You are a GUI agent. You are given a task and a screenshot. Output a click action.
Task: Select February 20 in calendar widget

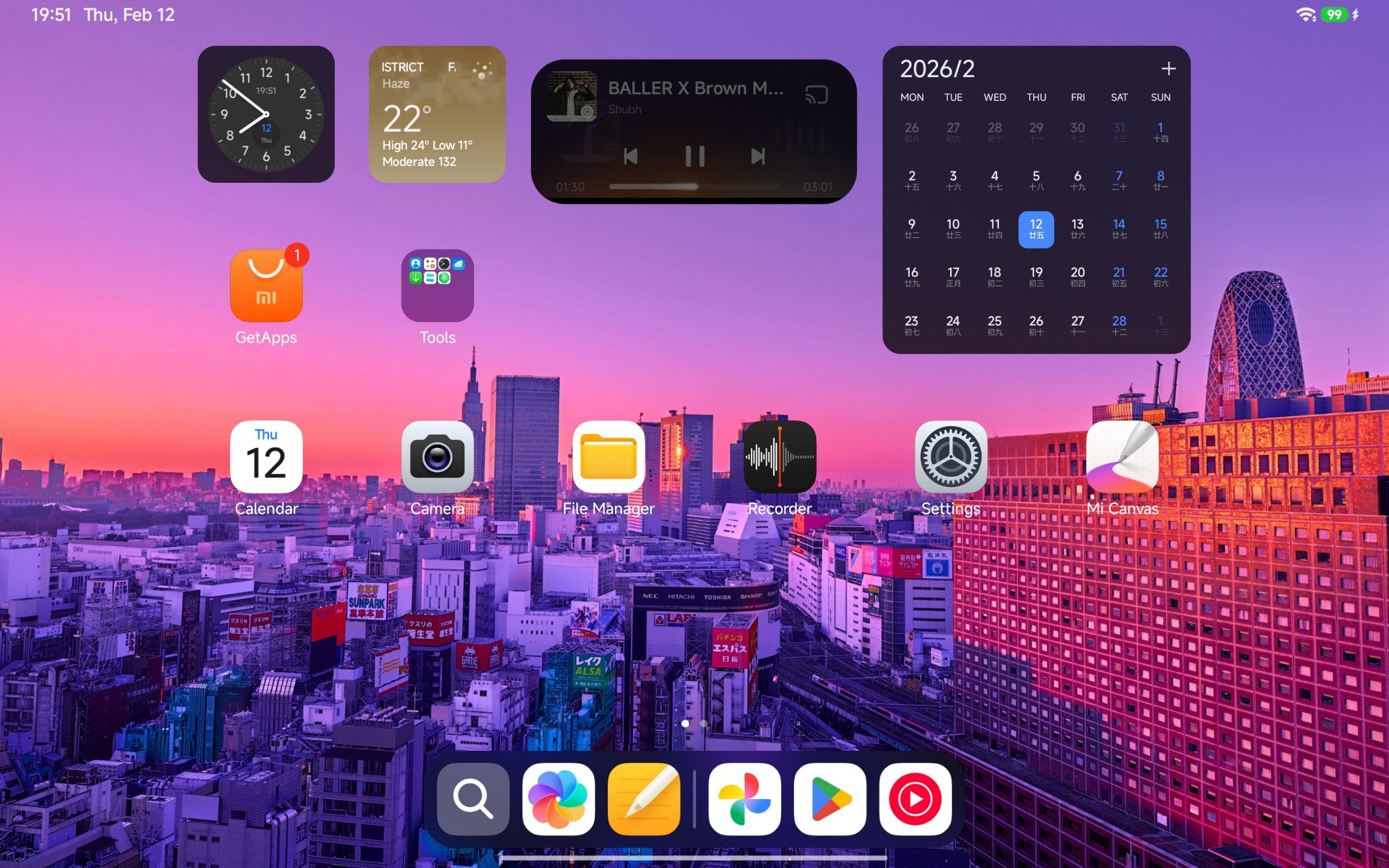coord(1078,276)
